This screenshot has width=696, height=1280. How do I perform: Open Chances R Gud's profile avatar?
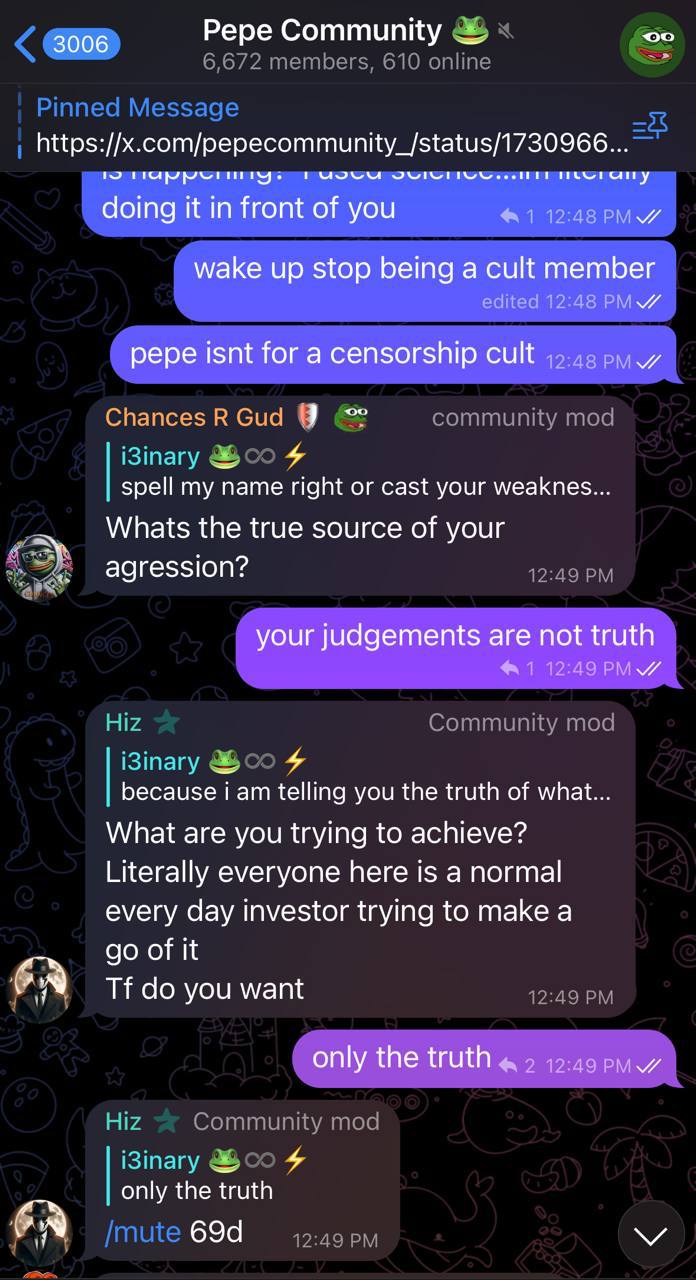coord(39,567)
